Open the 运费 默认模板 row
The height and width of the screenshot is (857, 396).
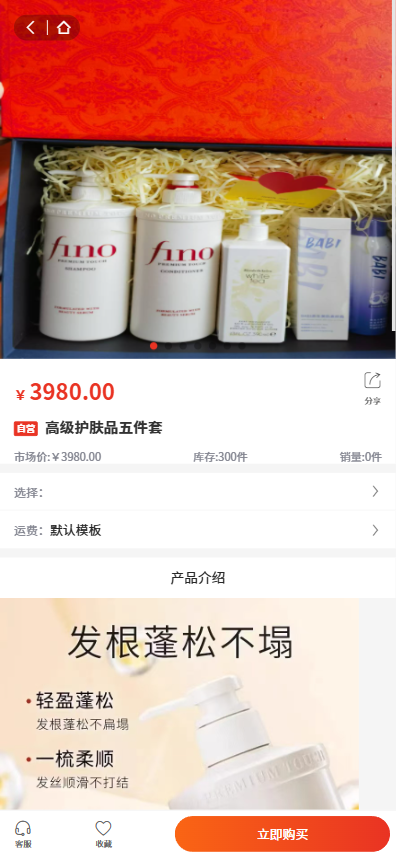tap(198, 530)
